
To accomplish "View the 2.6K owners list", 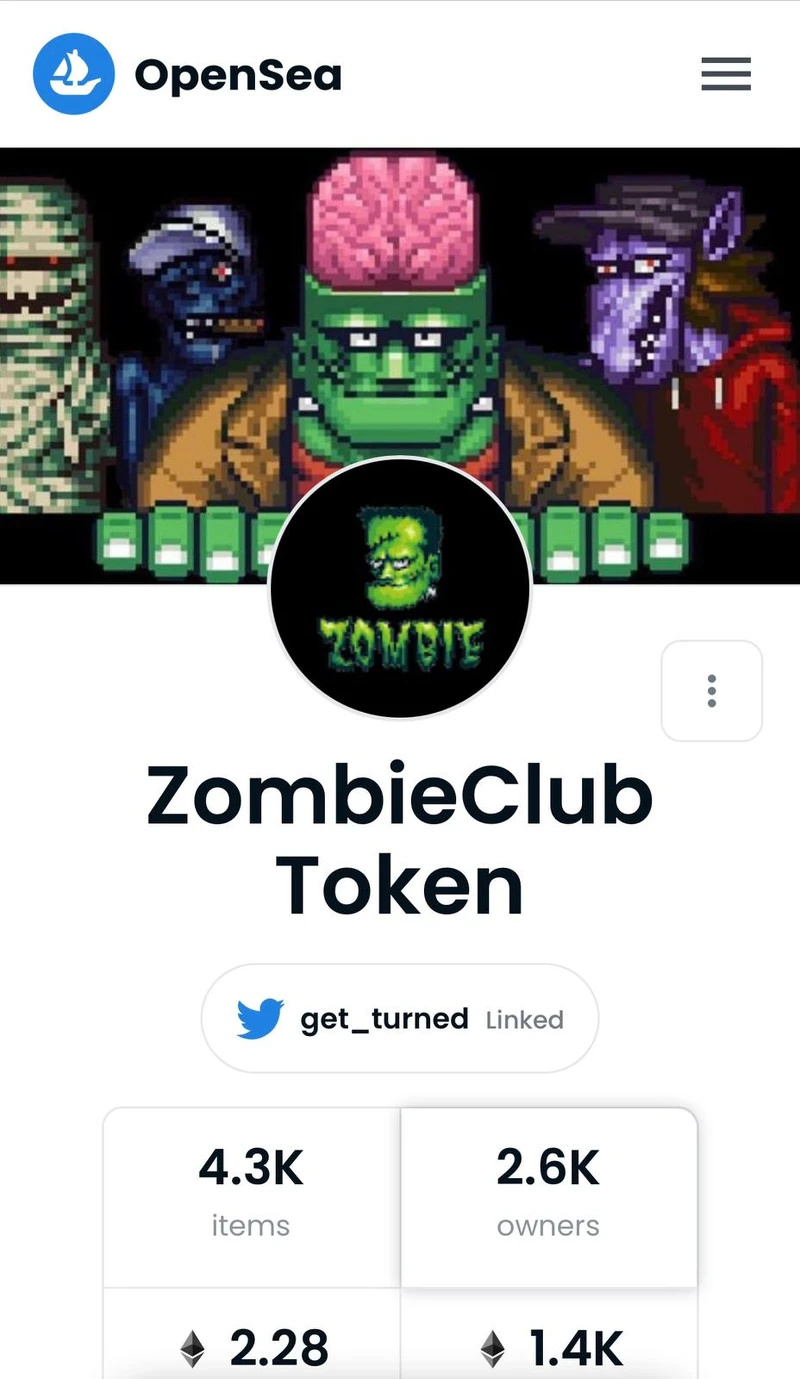I will point(548,1195).
